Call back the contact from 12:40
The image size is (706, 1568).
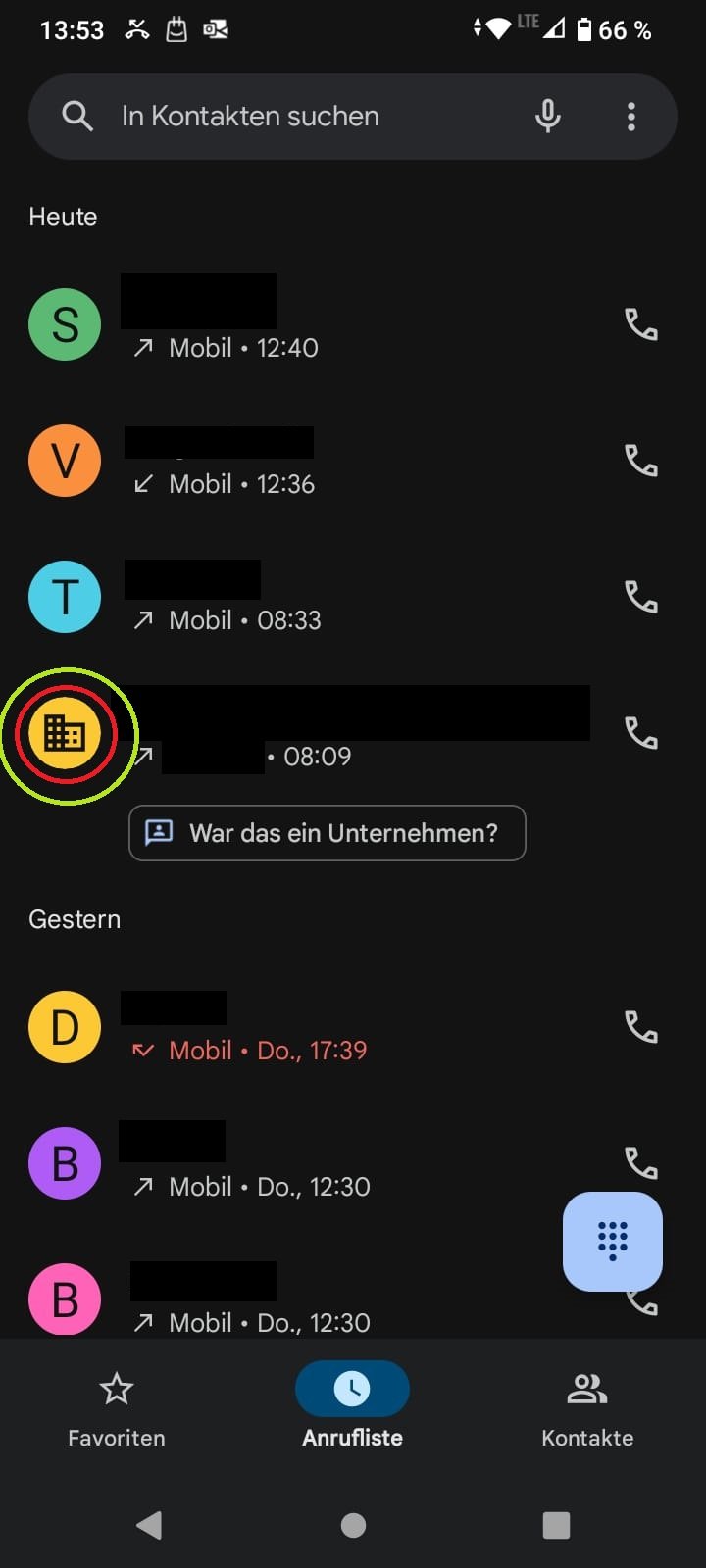(x=641, y=324)
